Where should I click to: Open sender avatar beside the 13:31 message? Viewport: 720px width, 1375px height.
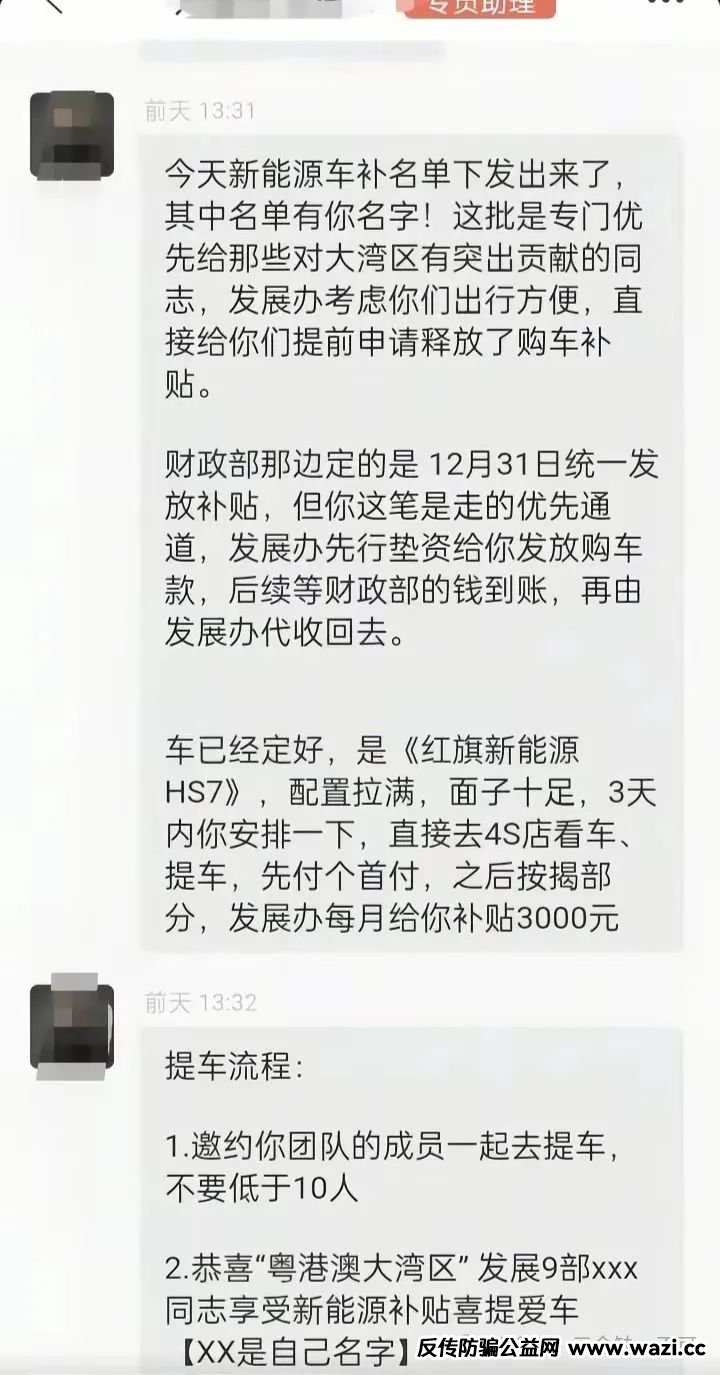(71, 136)
